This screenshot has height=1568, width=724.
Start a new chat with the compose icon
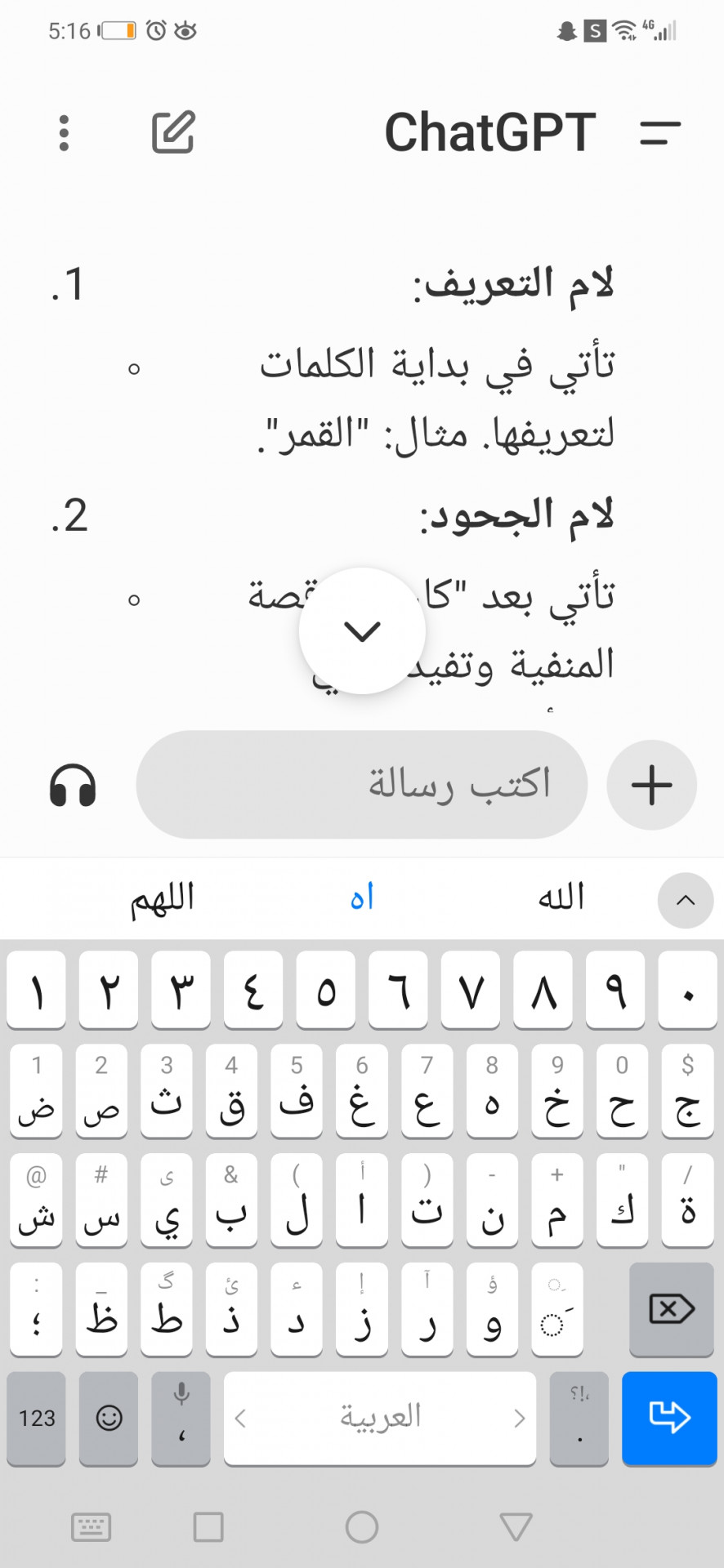174,132
